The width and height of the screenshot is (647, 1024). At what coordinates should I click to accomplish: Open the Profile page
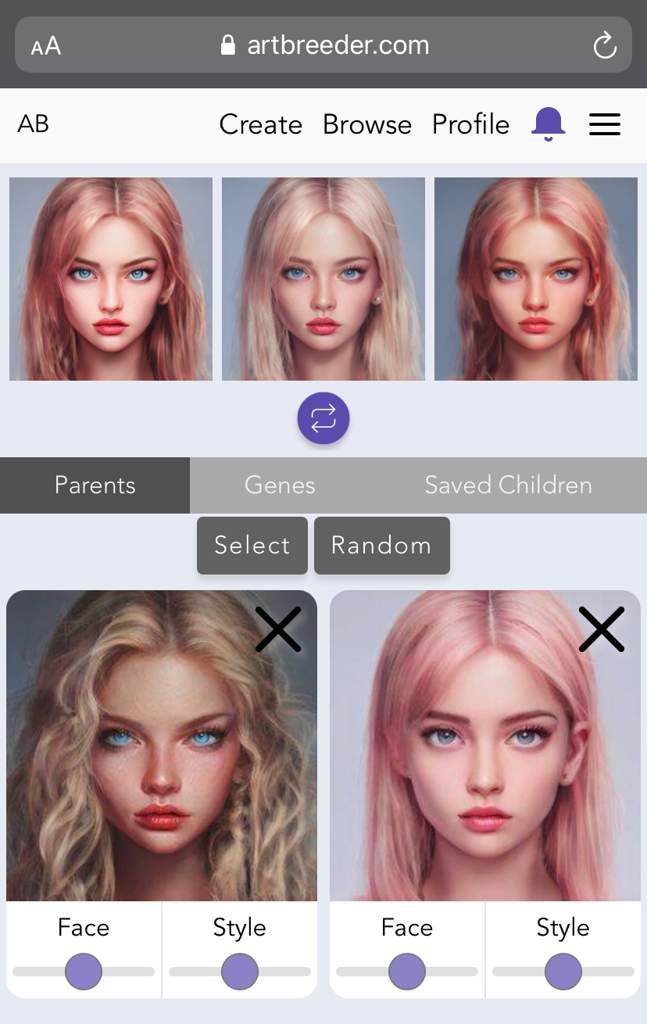point(470,124)
